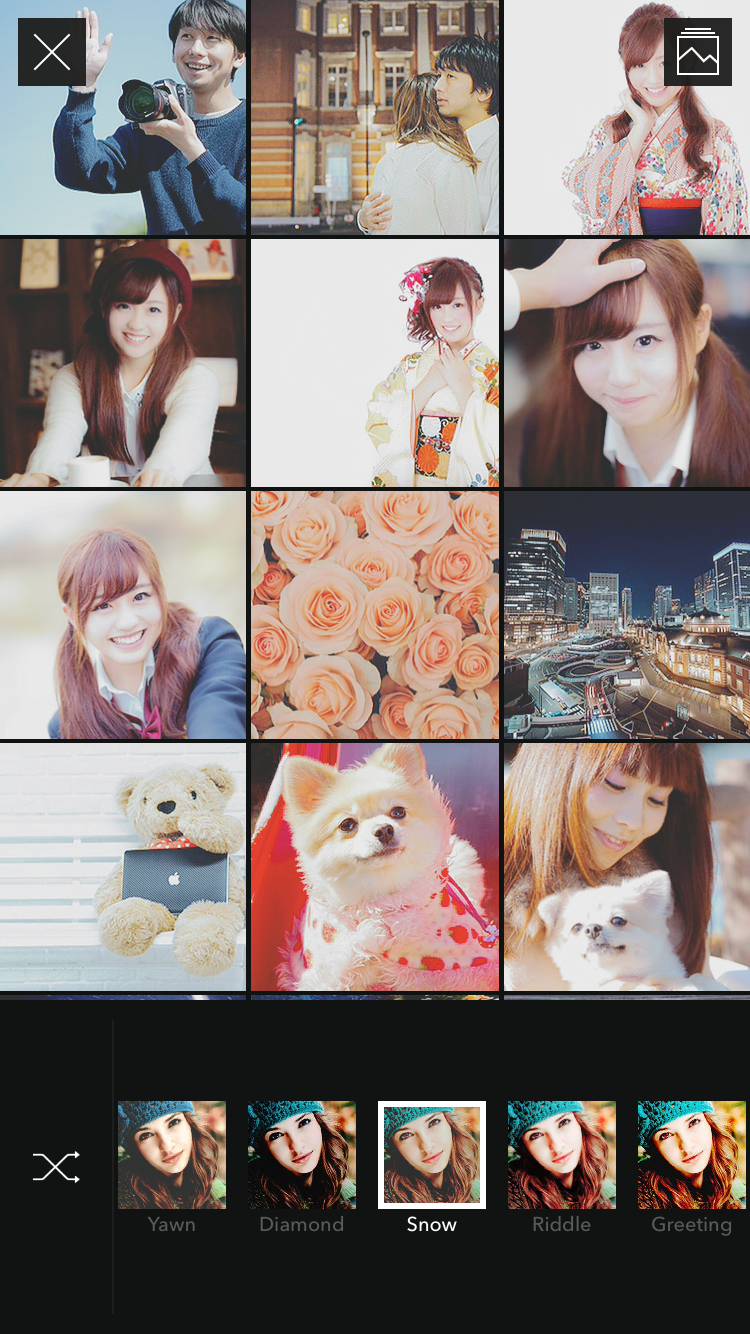Open the teddy bear with laptop photo
The height and width of the screenshot is (1334, 750).
(123, 866)
